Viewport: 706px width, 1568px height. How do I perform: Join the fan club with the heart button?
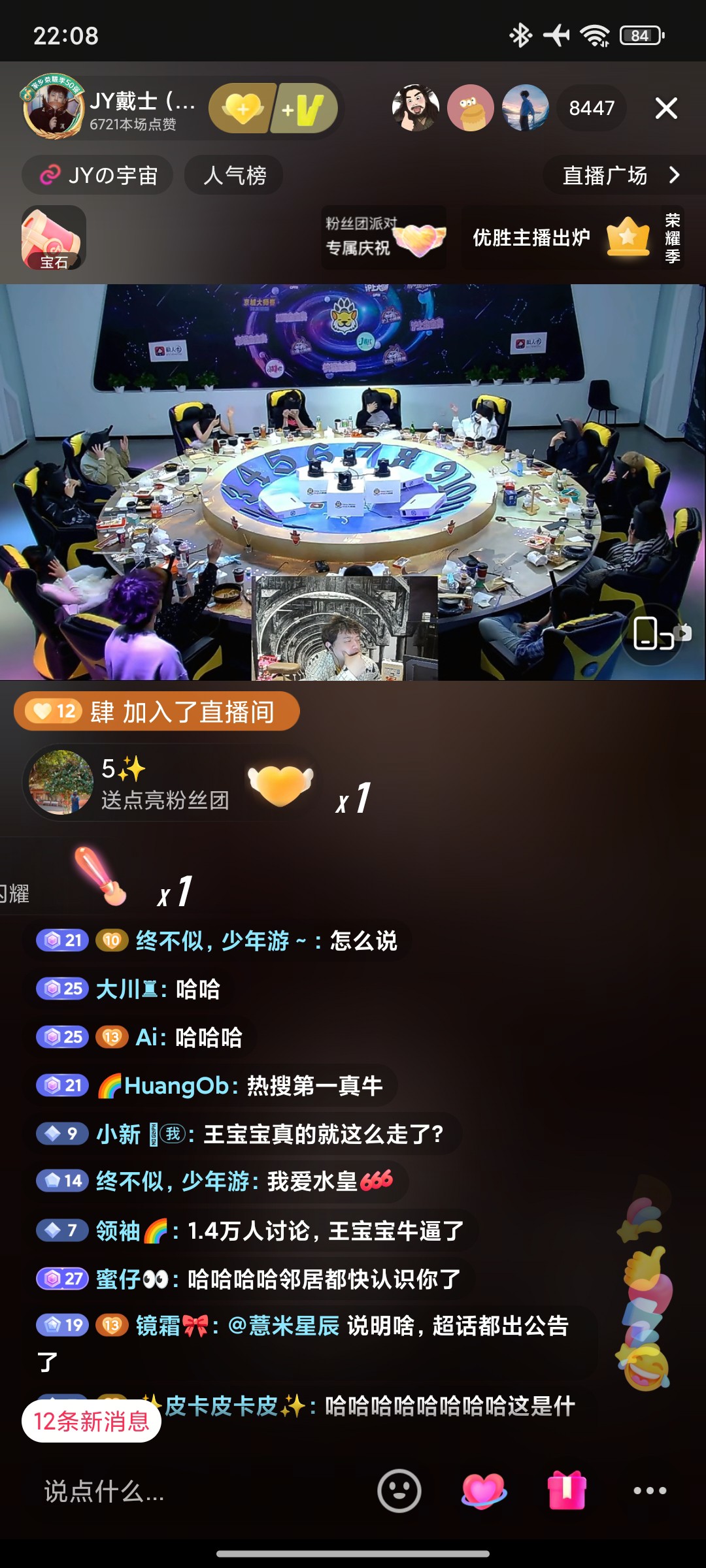pos(243,108)
